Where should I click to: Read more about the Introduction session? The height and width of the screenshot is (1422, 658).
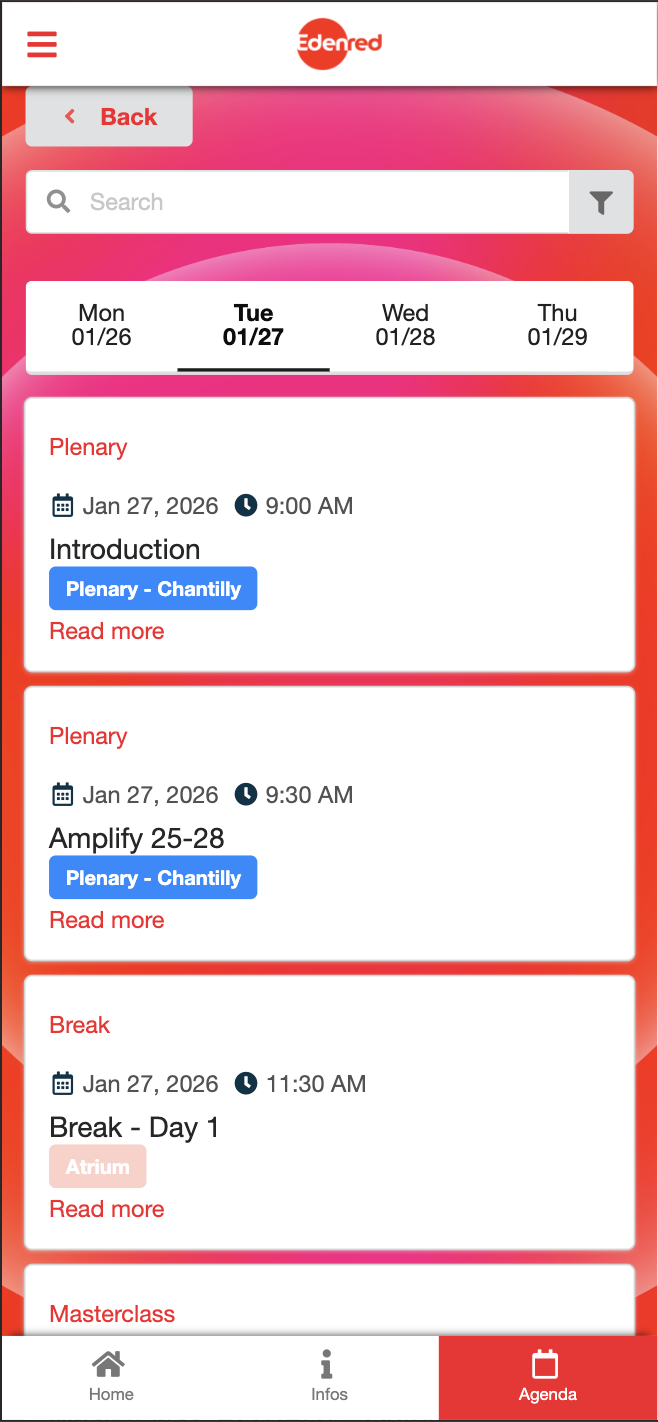(107, 631)
